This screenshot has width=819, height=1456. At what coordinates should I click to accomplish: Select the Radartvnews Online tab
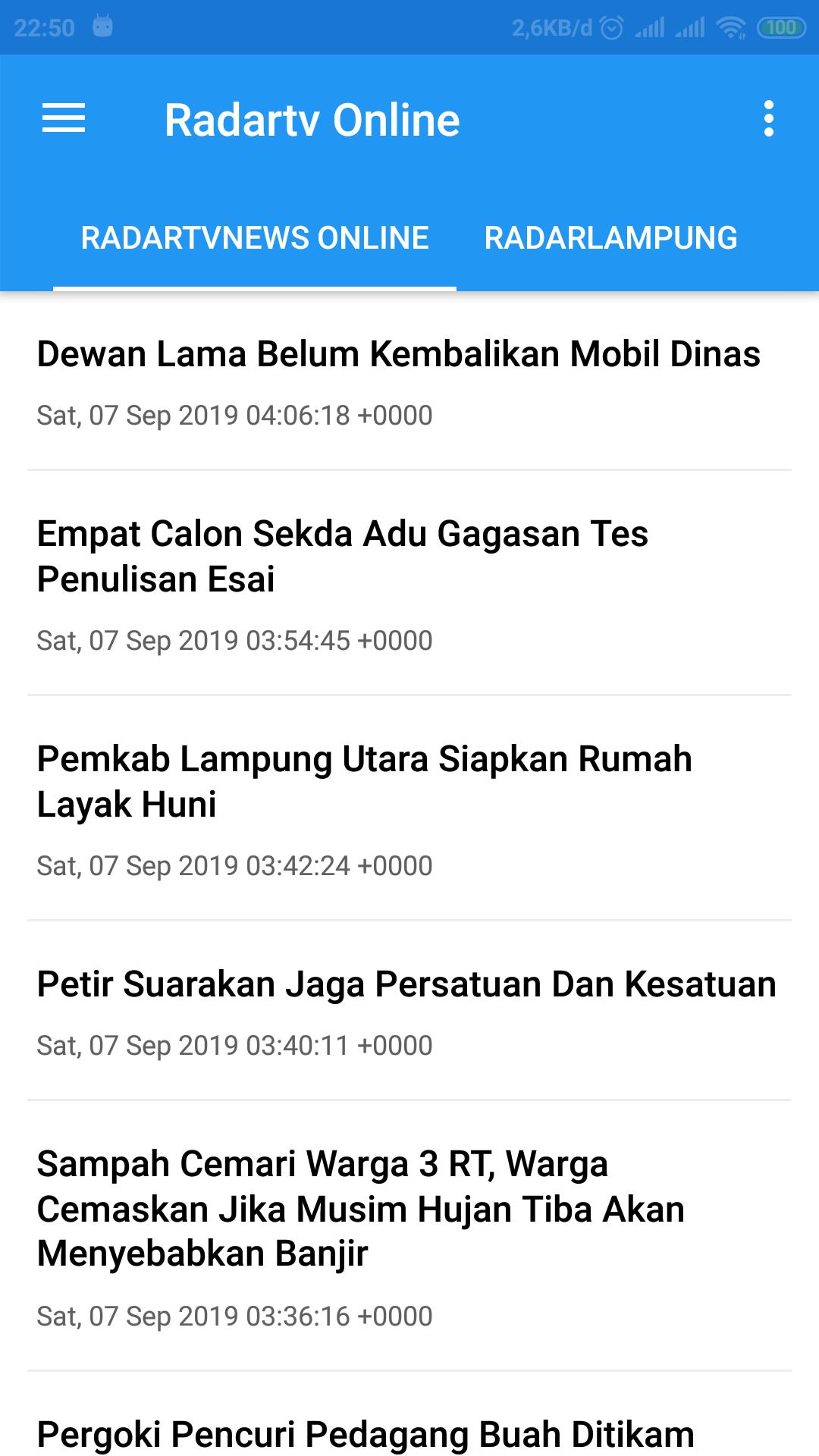click(x=255, y=238)
